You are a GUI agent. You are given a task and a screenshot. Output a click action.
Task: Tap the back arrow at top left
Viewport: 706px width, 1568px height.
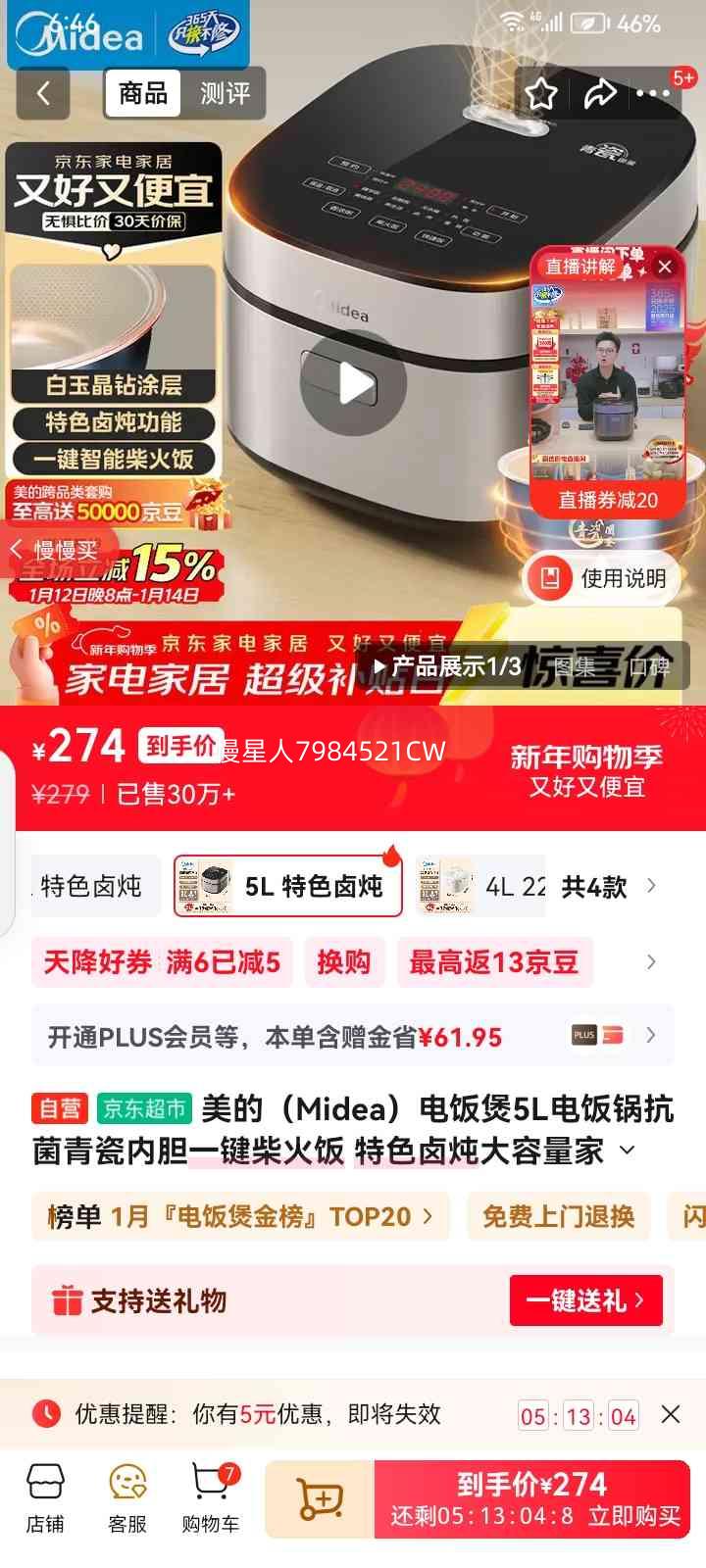(43, 93)
